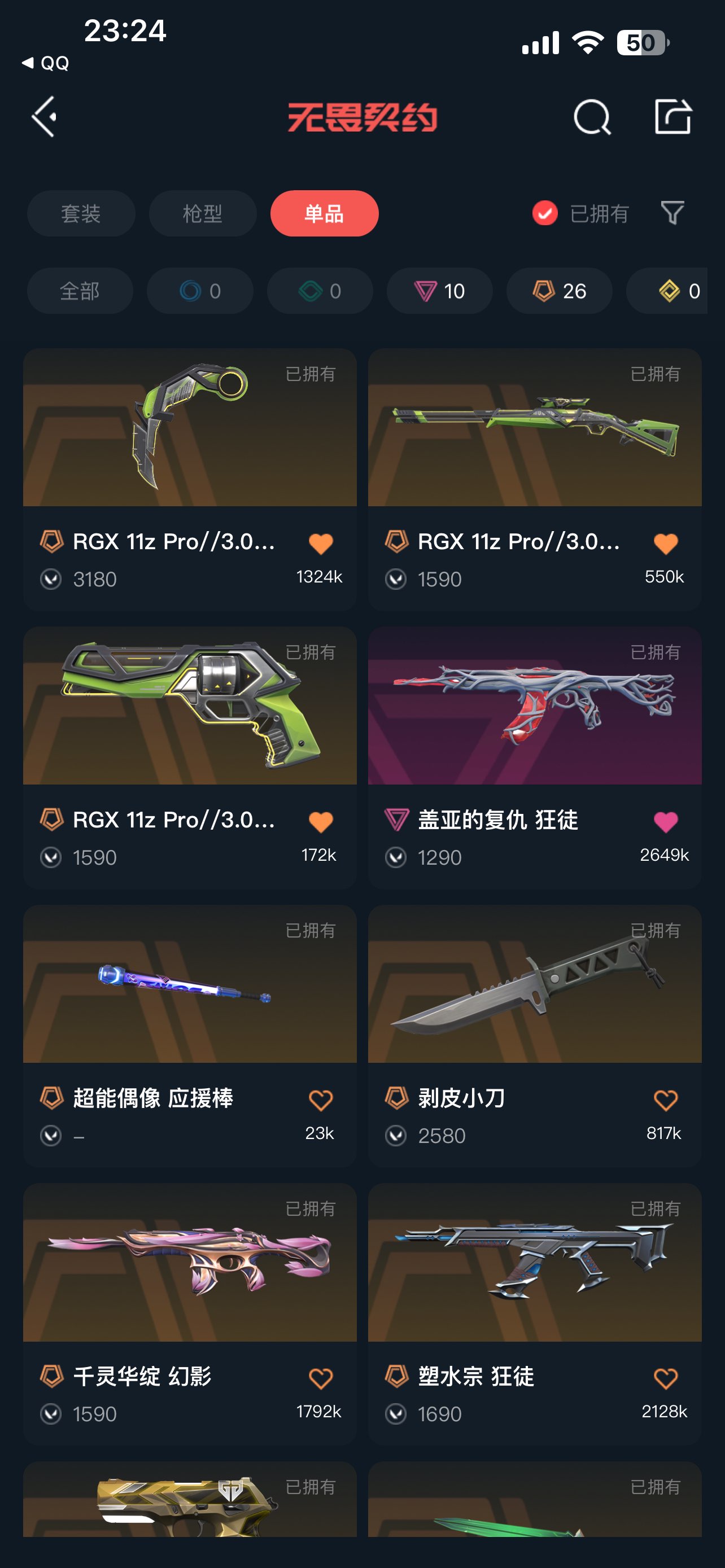The width and height of the screenshot is (725, 1568).
Task: Like the 塑水宗 狂徒 skin
Action: 665,1378
